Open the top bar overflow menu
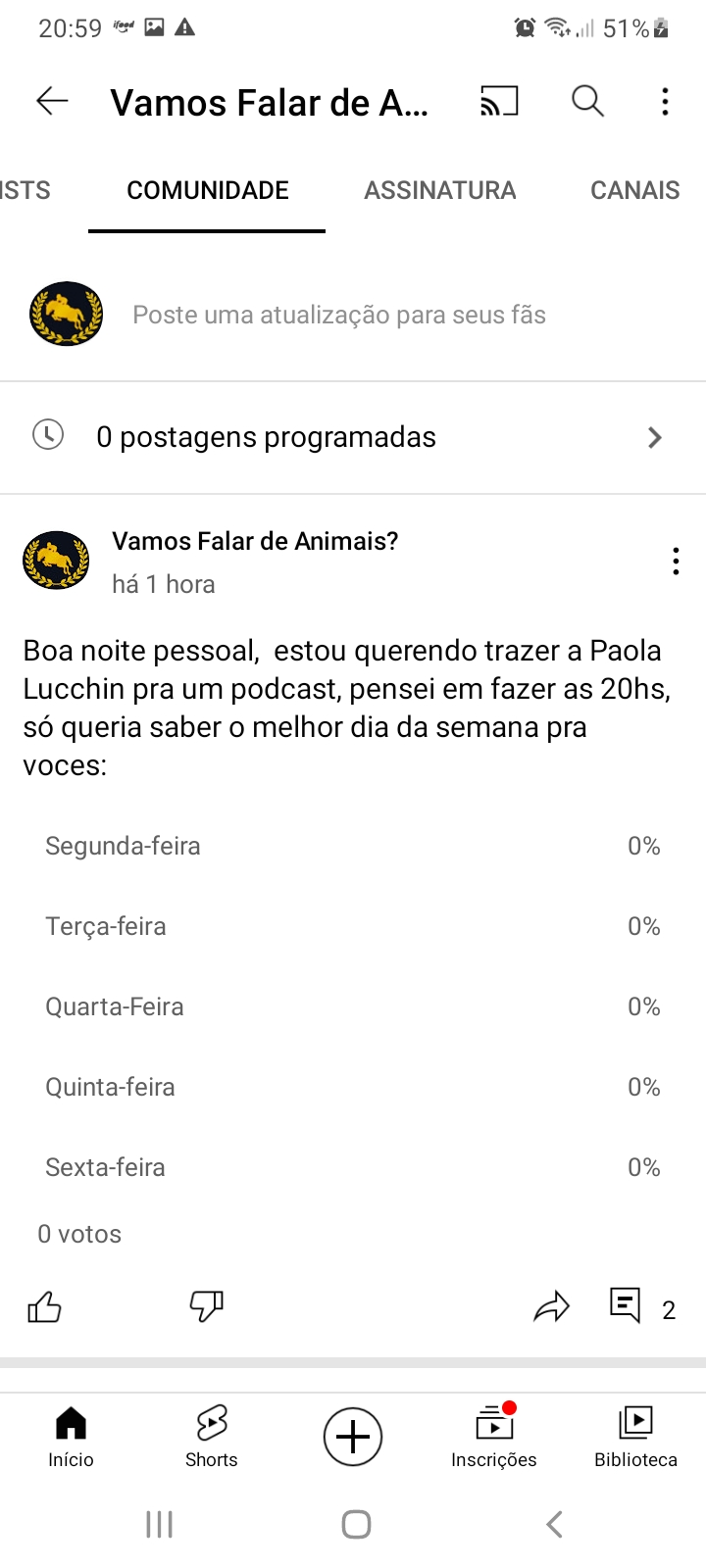The image size is (706, 1568). (x=665, y=102)
